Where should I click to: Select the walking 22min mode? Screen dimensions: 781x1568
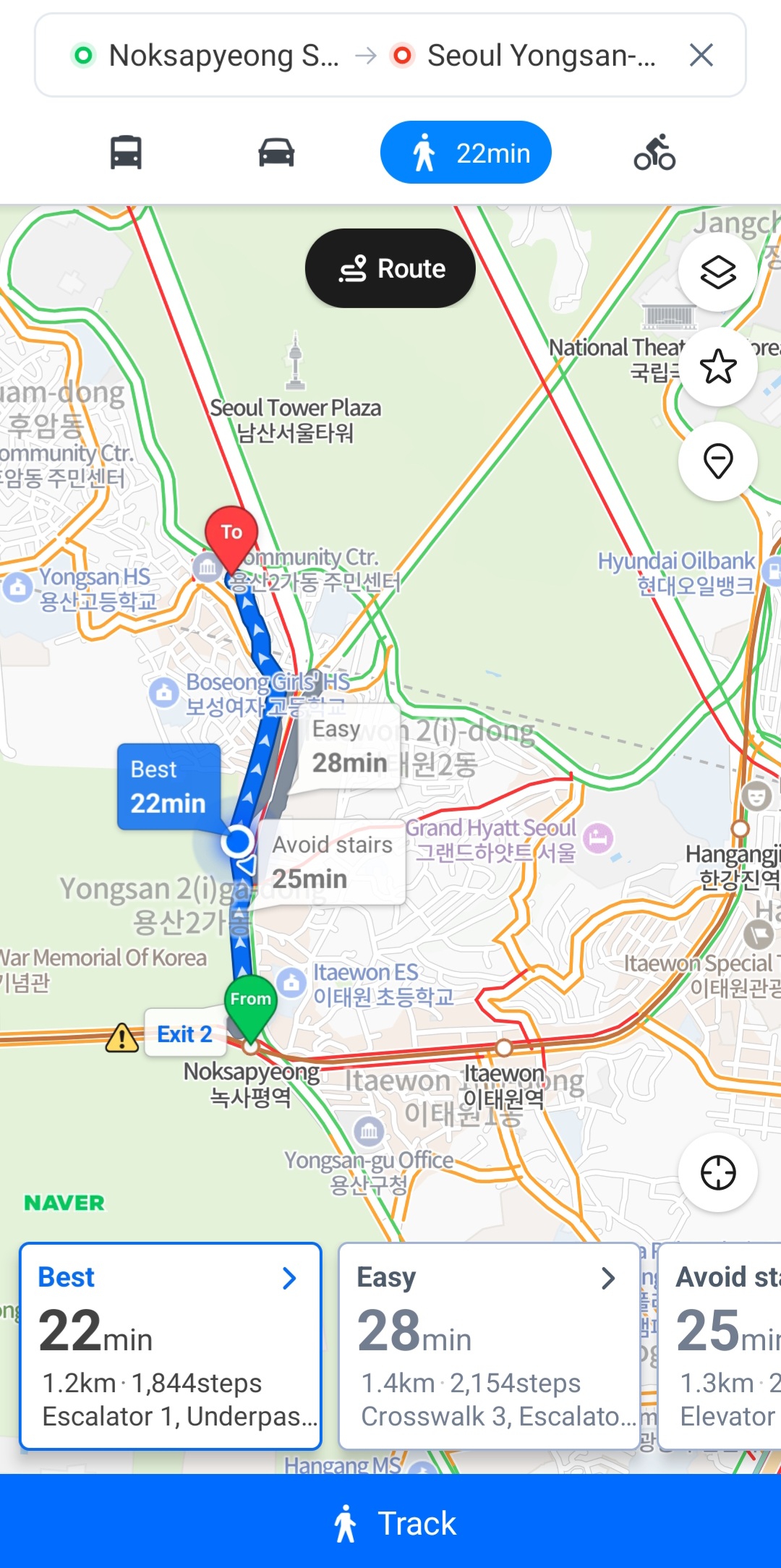click(466, 153)
